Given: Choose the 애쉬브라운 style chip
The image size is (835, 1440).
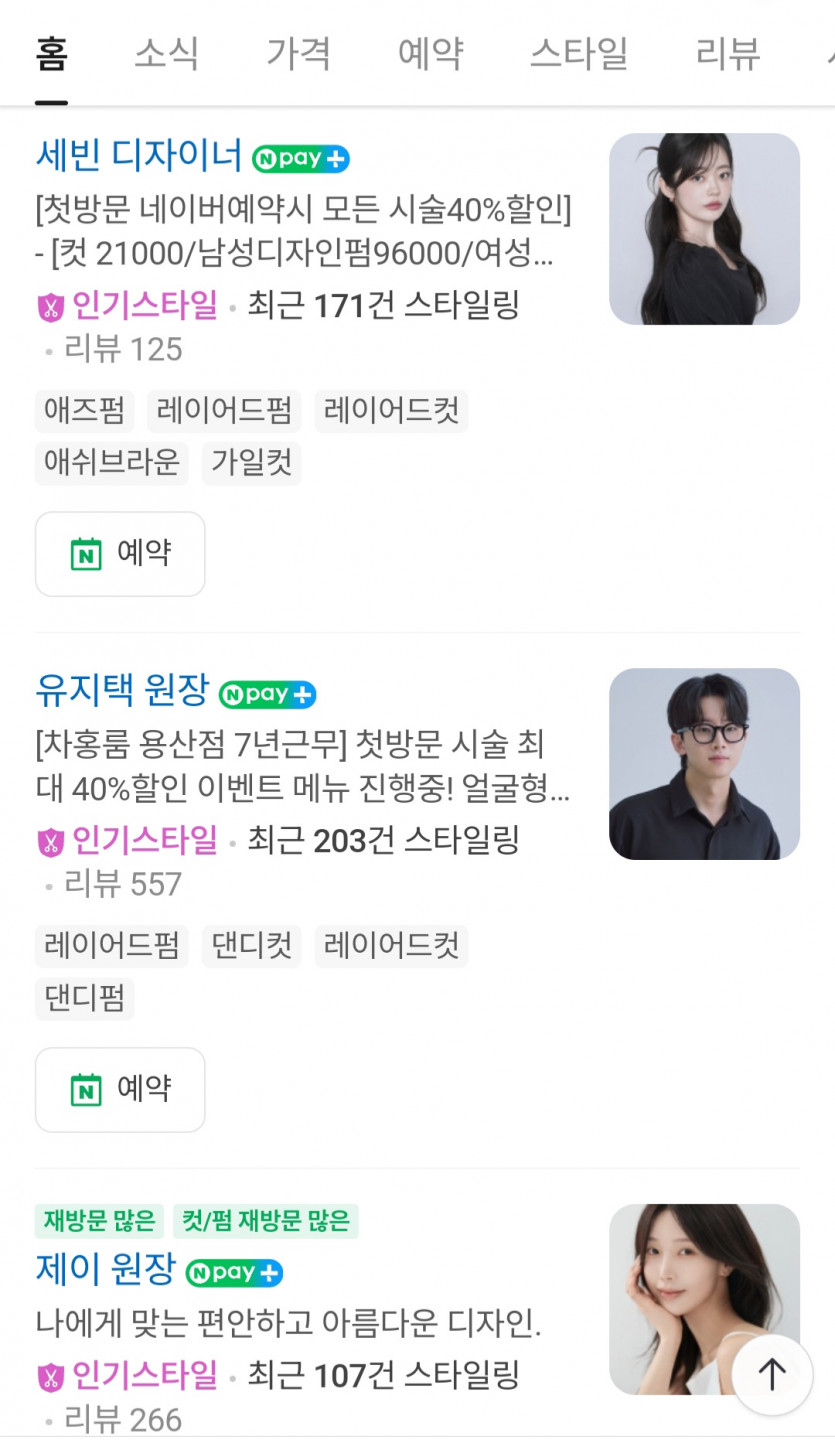Looking at the screenshot, I should [111, 463].
